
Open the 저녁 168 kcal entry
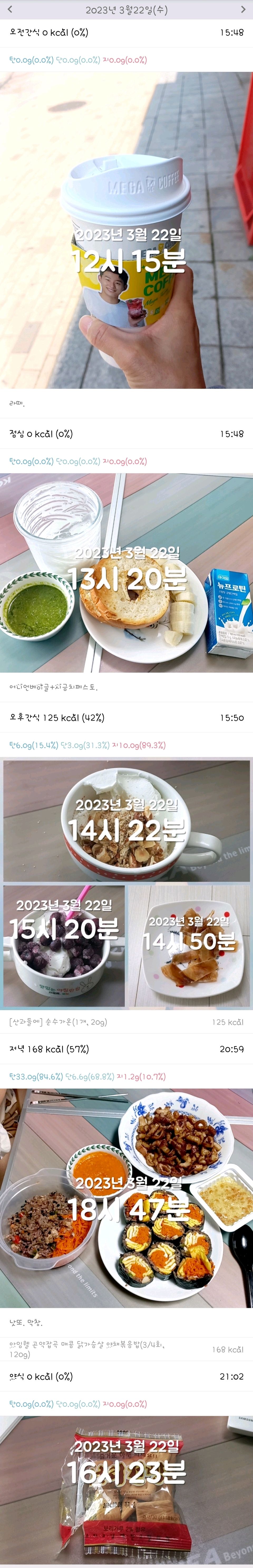point(126,1049)
